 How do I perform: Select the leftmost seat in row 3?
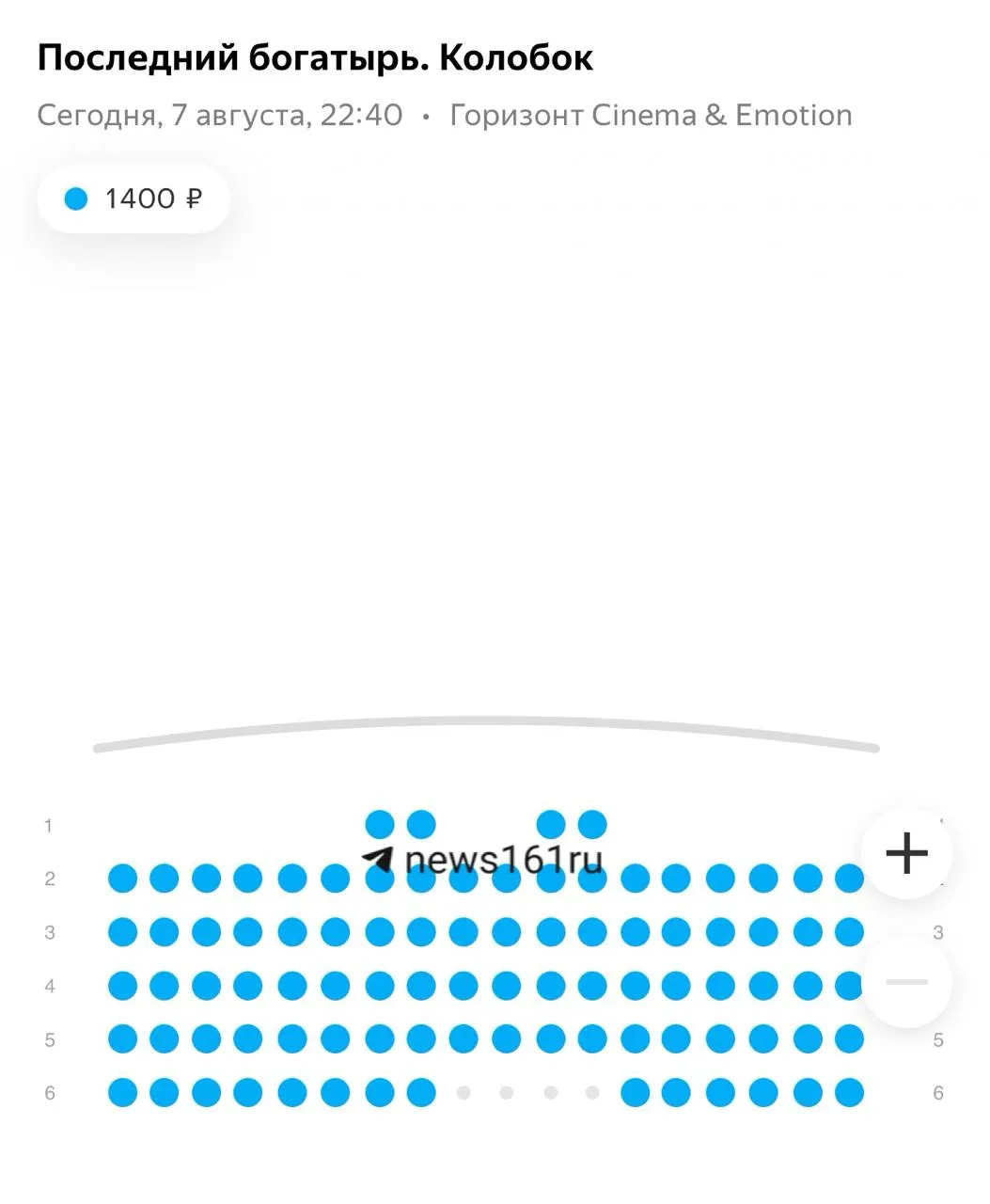click(x=122, y=932)
